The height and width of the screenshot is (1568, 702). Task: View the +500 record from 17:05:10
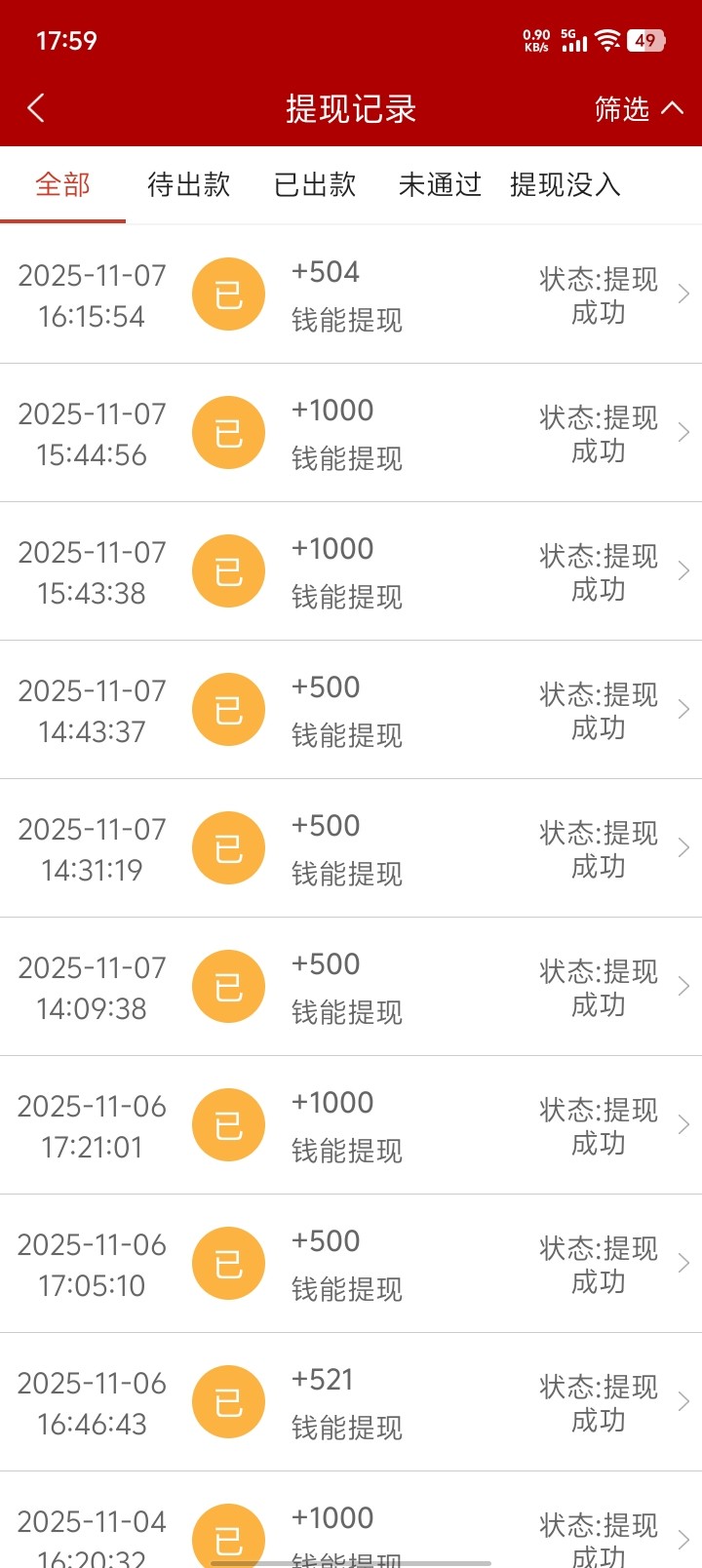(351, 1264)
